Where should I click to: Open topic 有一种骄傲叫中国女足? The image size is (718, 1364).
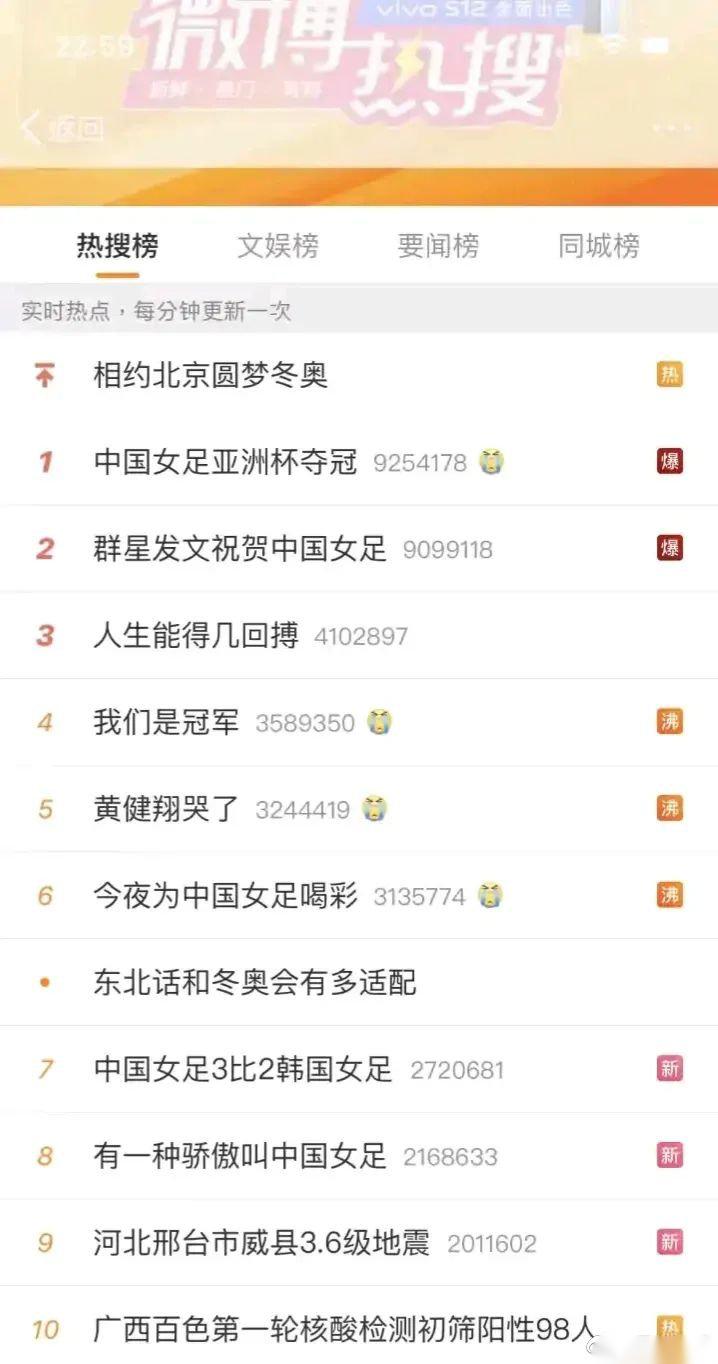coord(359,1156)
